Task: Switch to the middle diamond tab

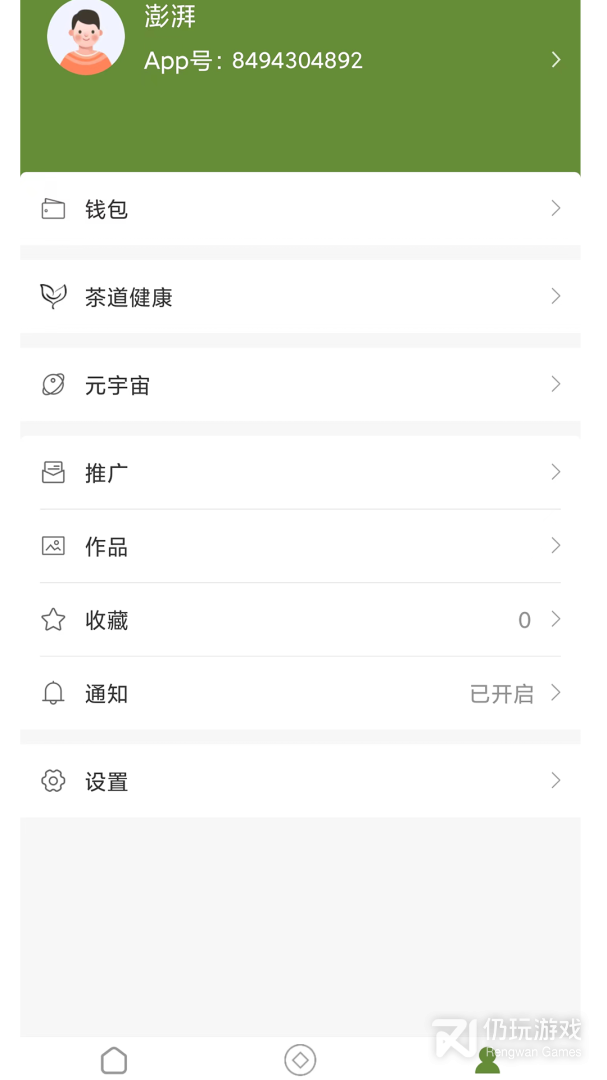Action: click(x=300, y=1060)
